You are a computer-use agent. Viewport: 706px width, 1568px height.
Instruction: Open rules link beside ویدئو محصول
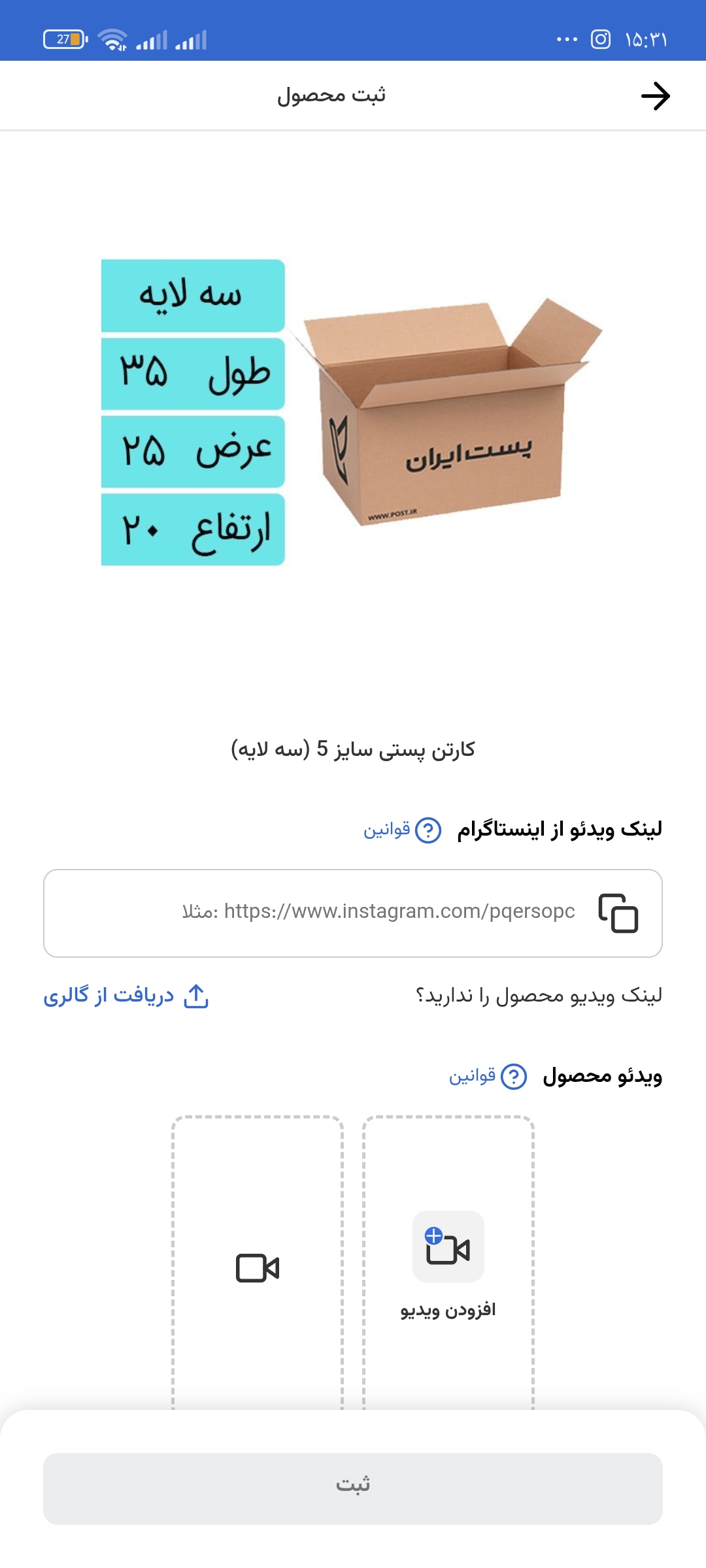(487, 1076)
